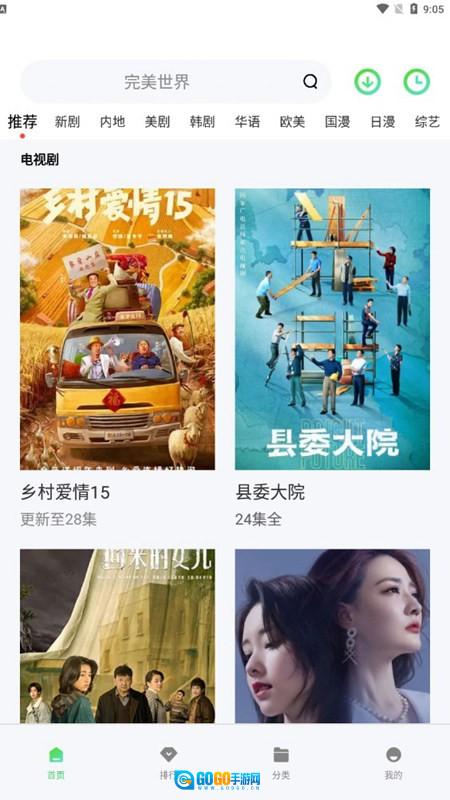The height and width of the screenshot is (800, 450).
Task: Go to the 韩剧 tab
Action: pyautogui.click(x=202, y=122)
